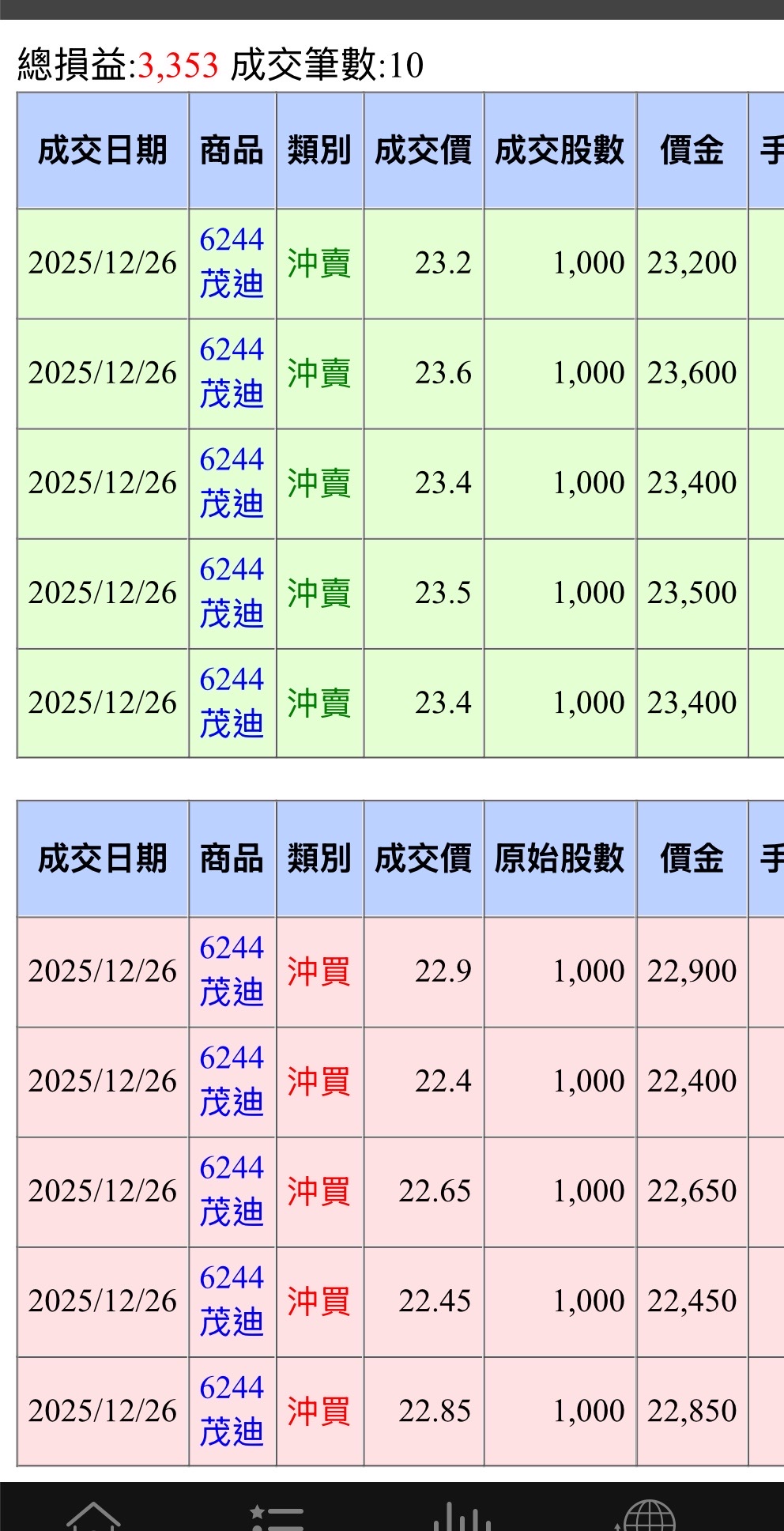This screenshot has height=1531, width=784.
Task: Open 6244 茂迪 link in 22.45 buy row
Action: [232, 1300]
